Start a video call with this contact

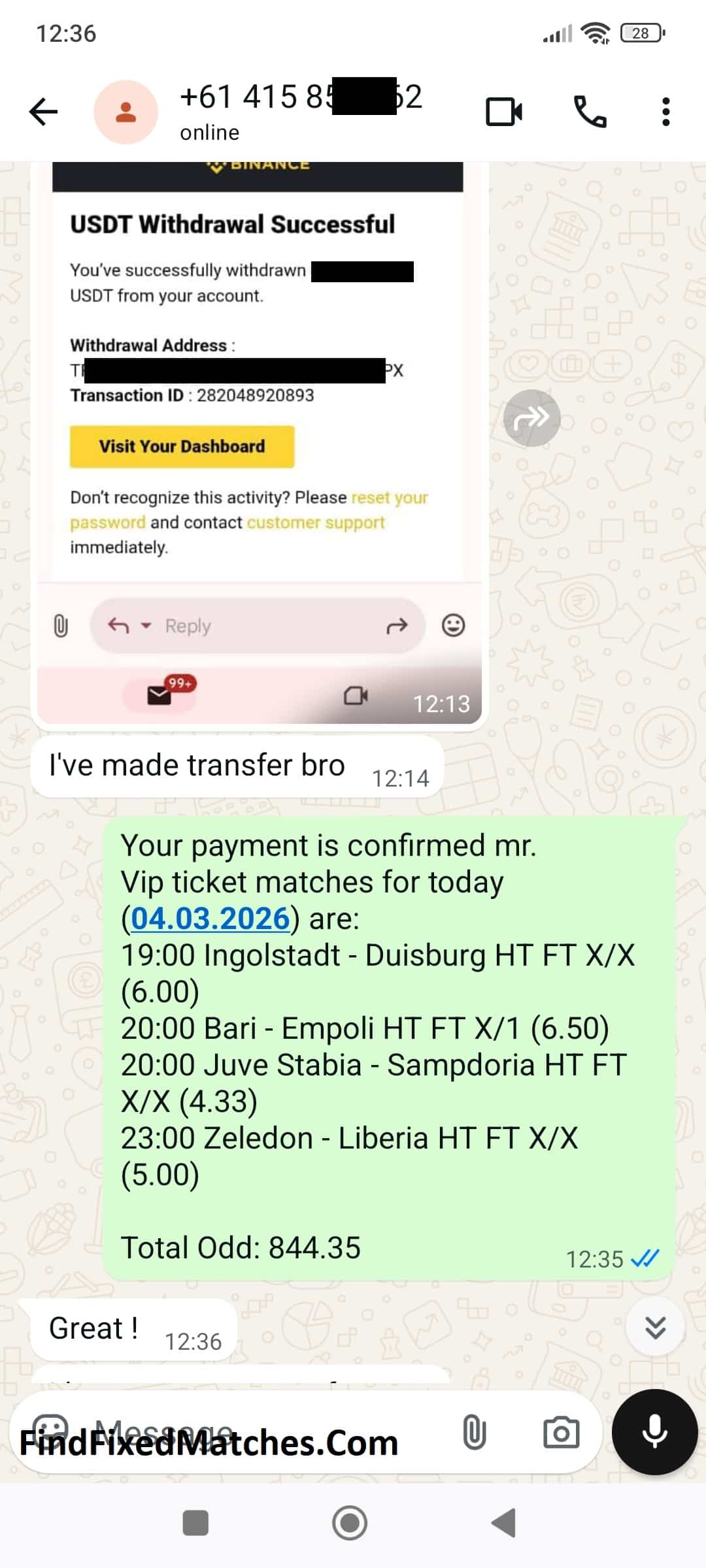coord(503,112)
